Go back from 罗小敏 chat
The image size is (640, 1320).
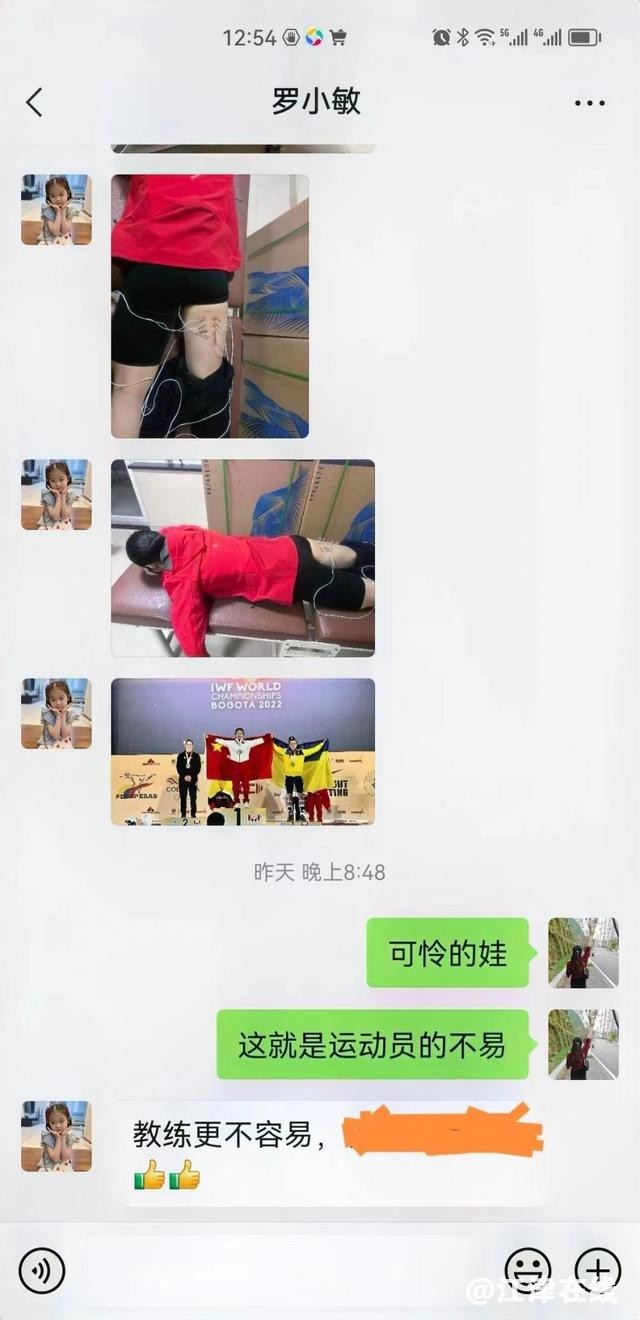pos(34,102)
